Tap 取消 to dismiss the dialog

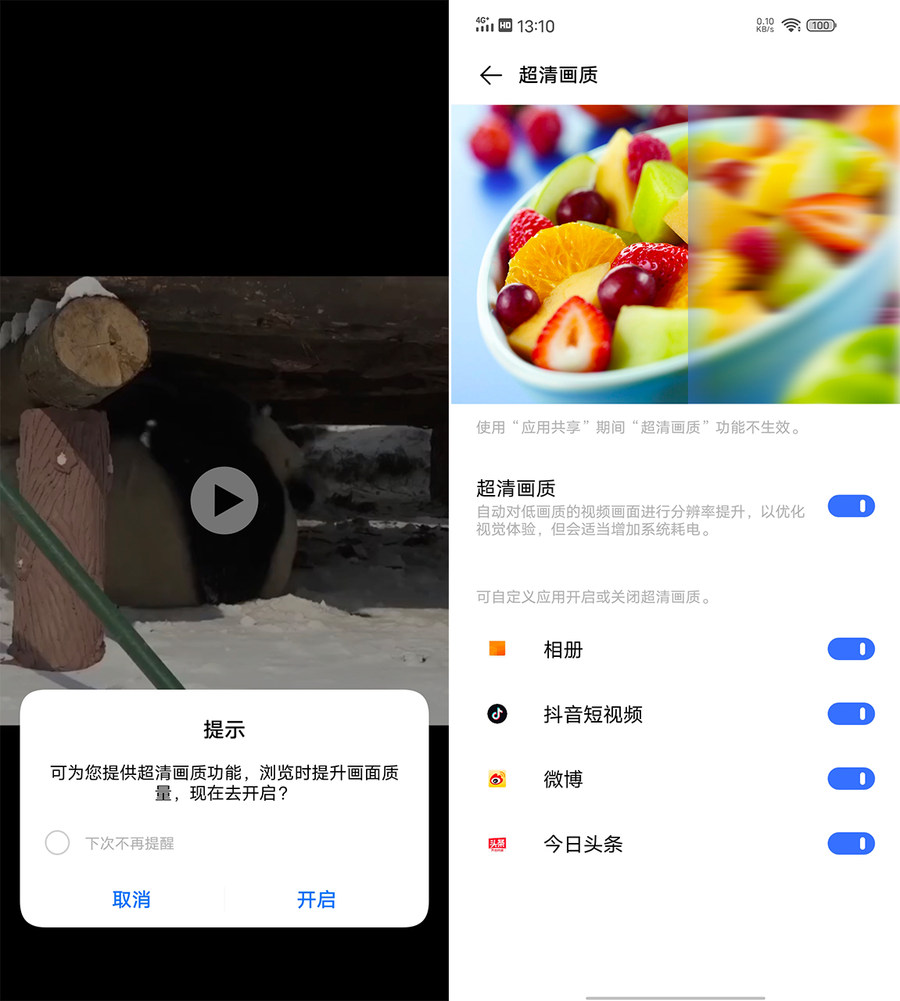[131, 899]
